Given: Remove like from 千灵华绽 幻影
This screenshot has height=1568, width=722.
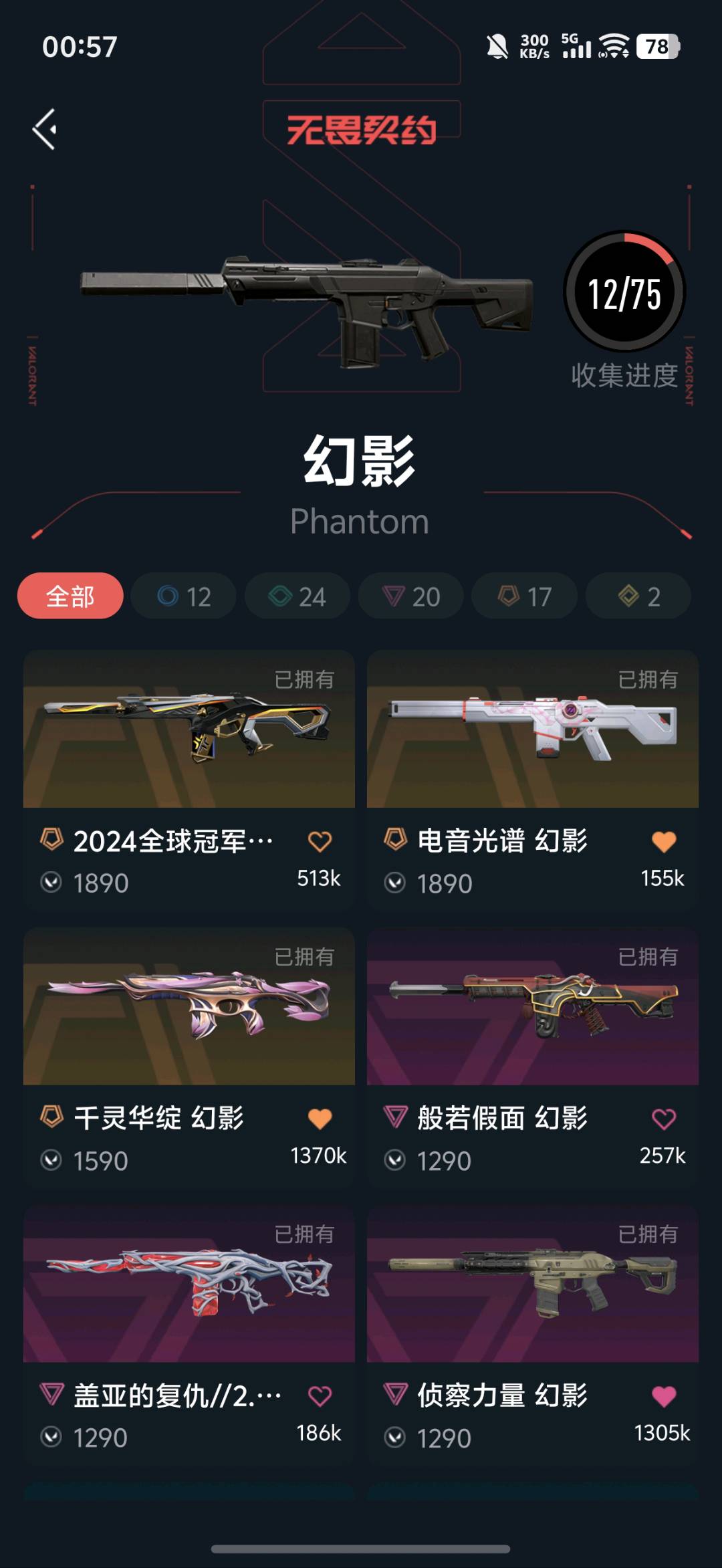Looking at the screenshot, I should pyautogui.click(x=320, y=1119).
